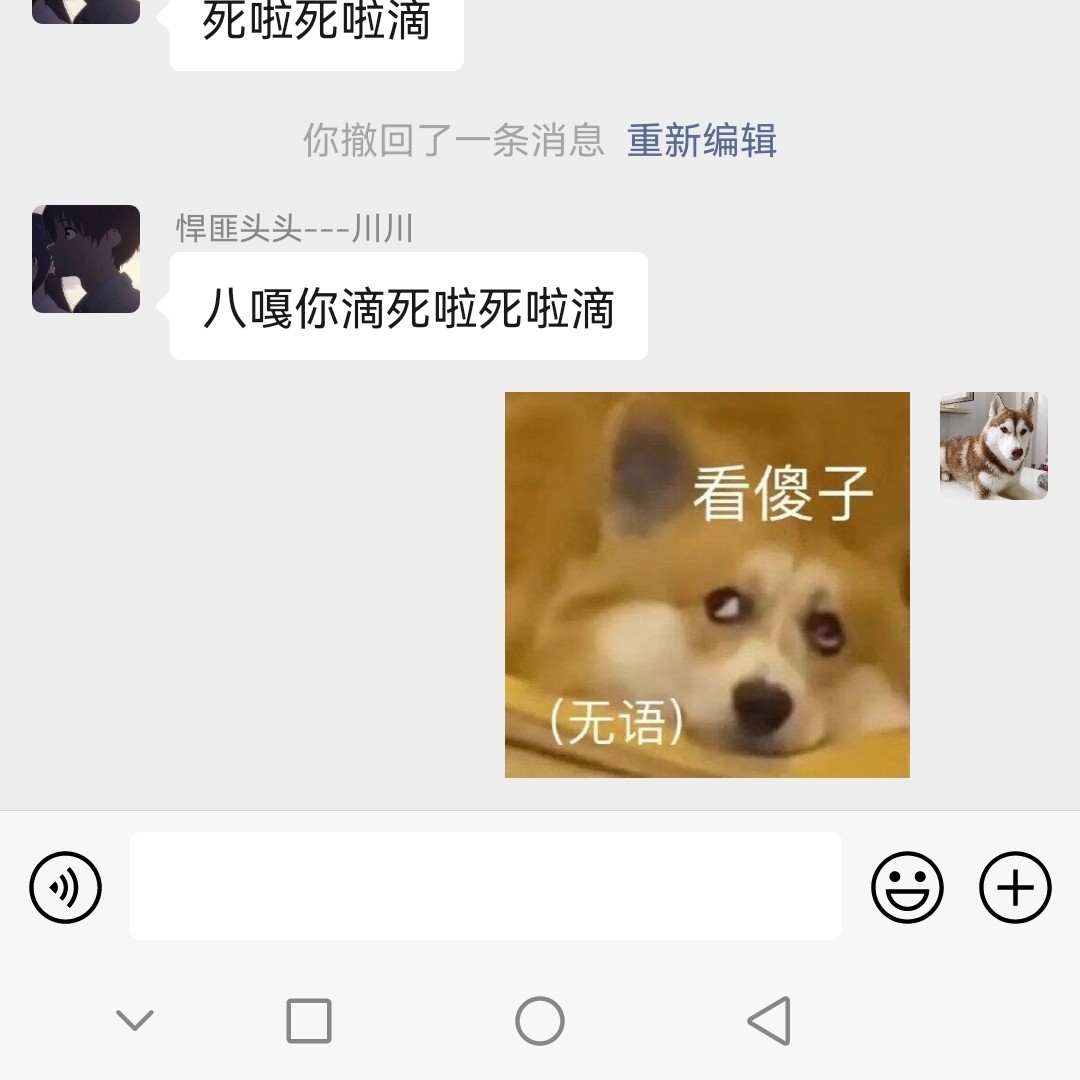Return to the home screen via circle button
This screenshot has height=1080, width=1080.
(540, 1021)
